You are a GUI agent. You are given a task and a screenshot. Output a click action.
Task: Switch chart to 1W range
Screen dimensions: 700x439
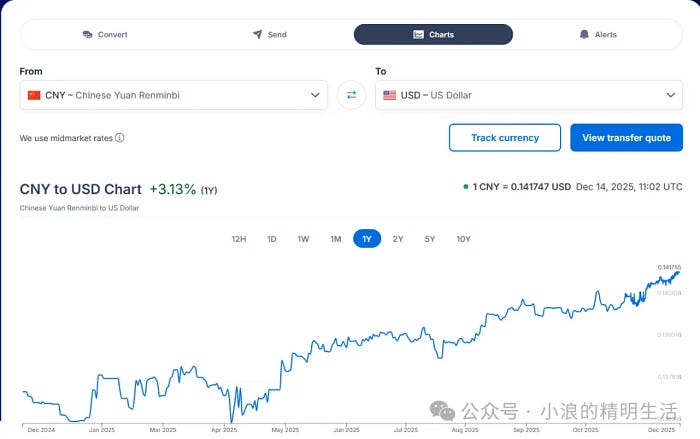303,239
